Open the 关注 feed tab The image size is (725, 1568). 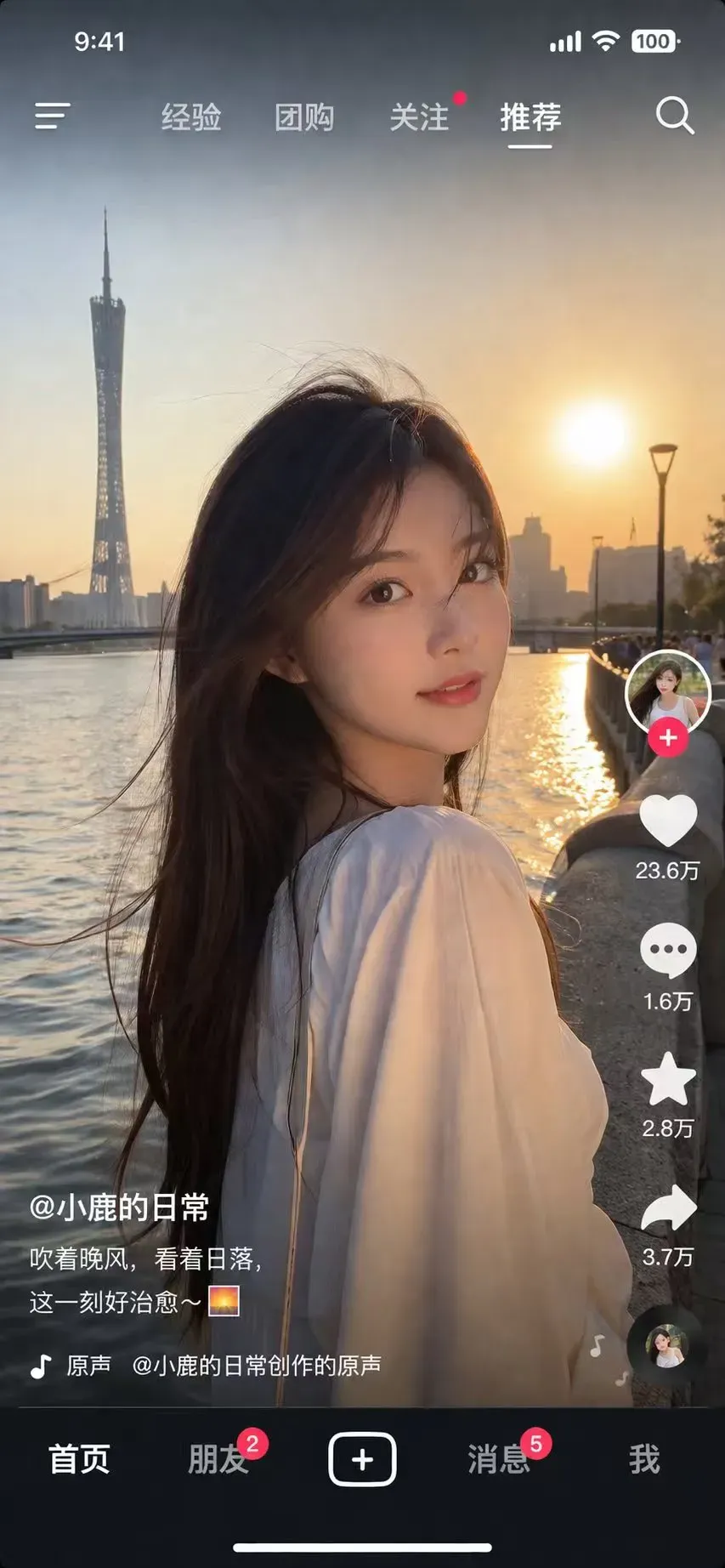[419, 117]
